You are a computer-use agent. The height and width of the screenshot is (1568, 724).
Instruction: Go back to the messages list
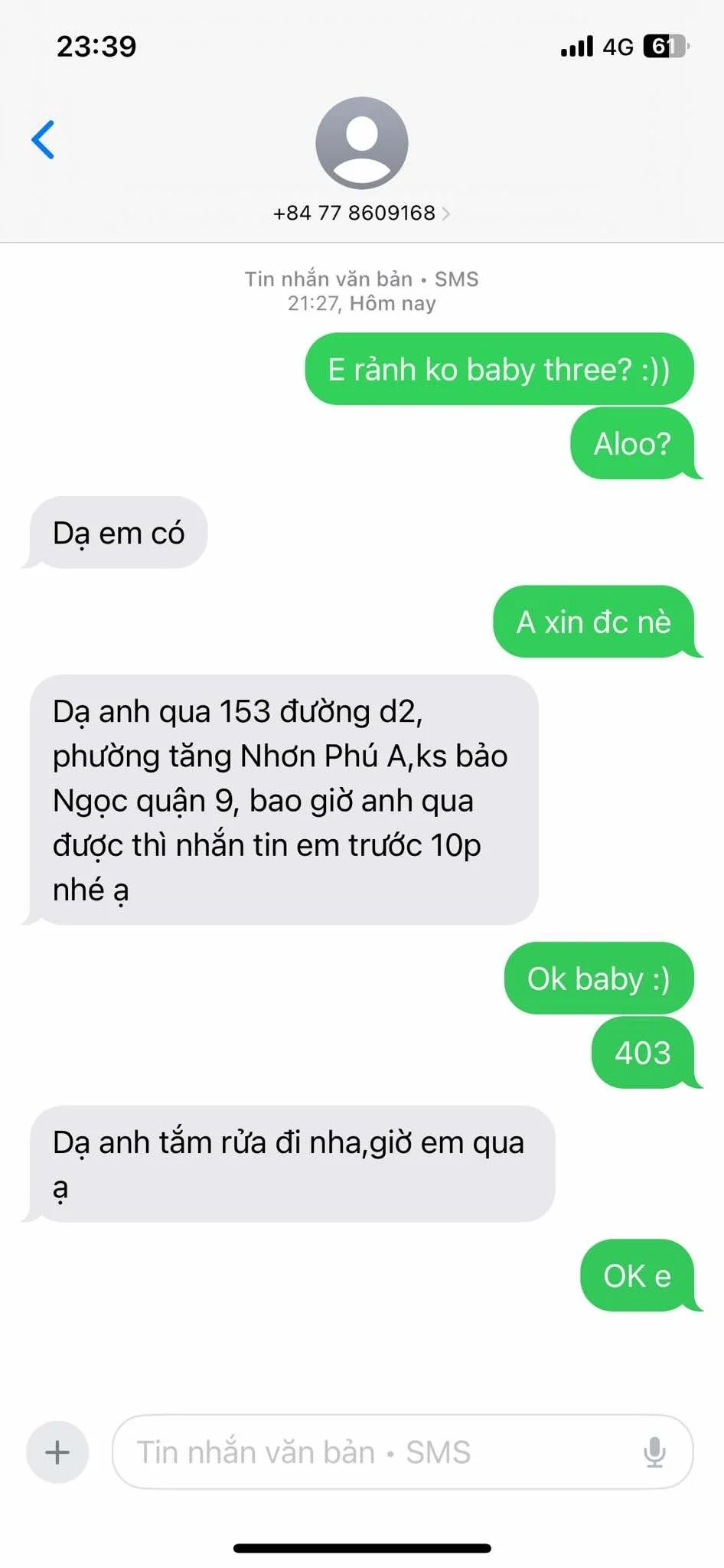coord(44,139)
